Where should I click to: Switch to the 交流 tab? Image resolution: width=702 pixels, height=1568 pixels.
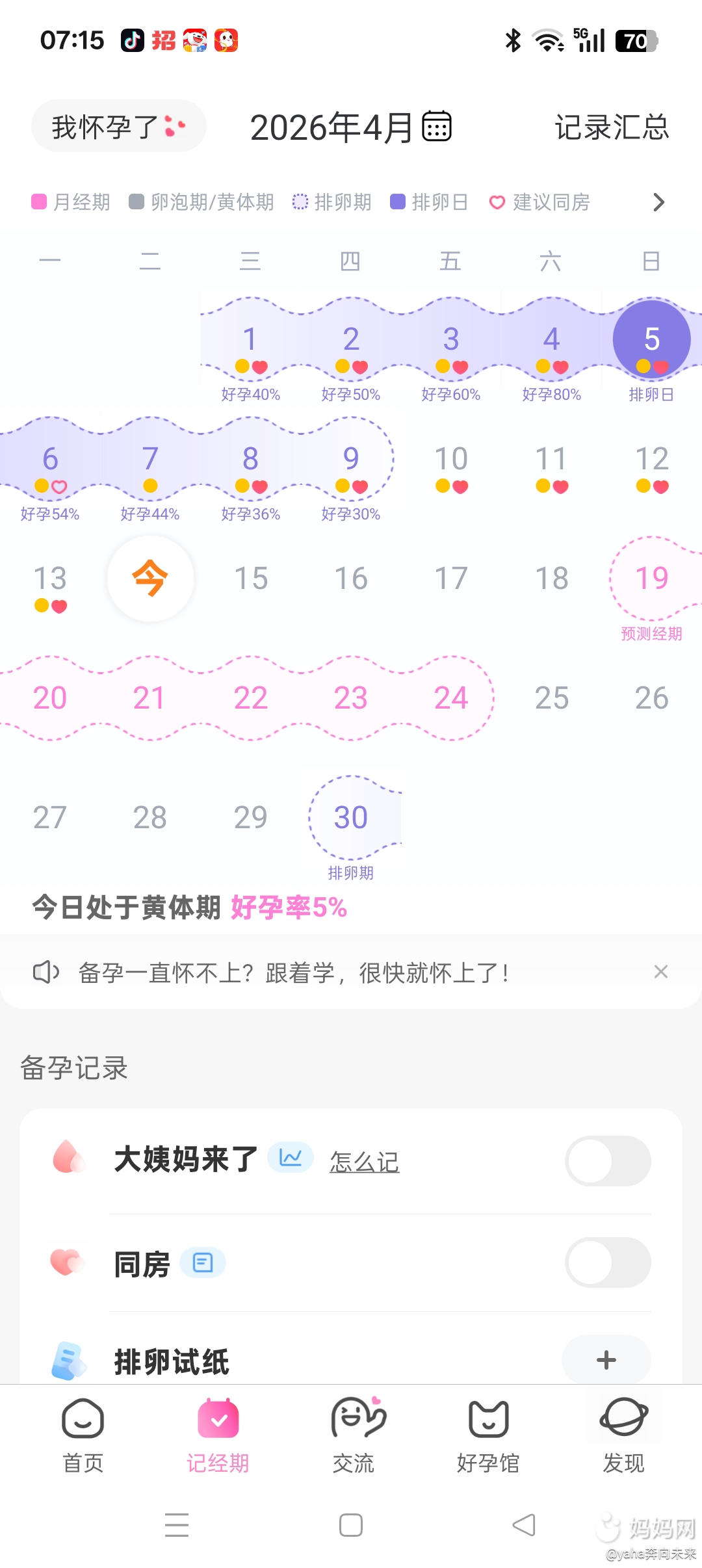pyautogui.click(x=353, y=1435)
